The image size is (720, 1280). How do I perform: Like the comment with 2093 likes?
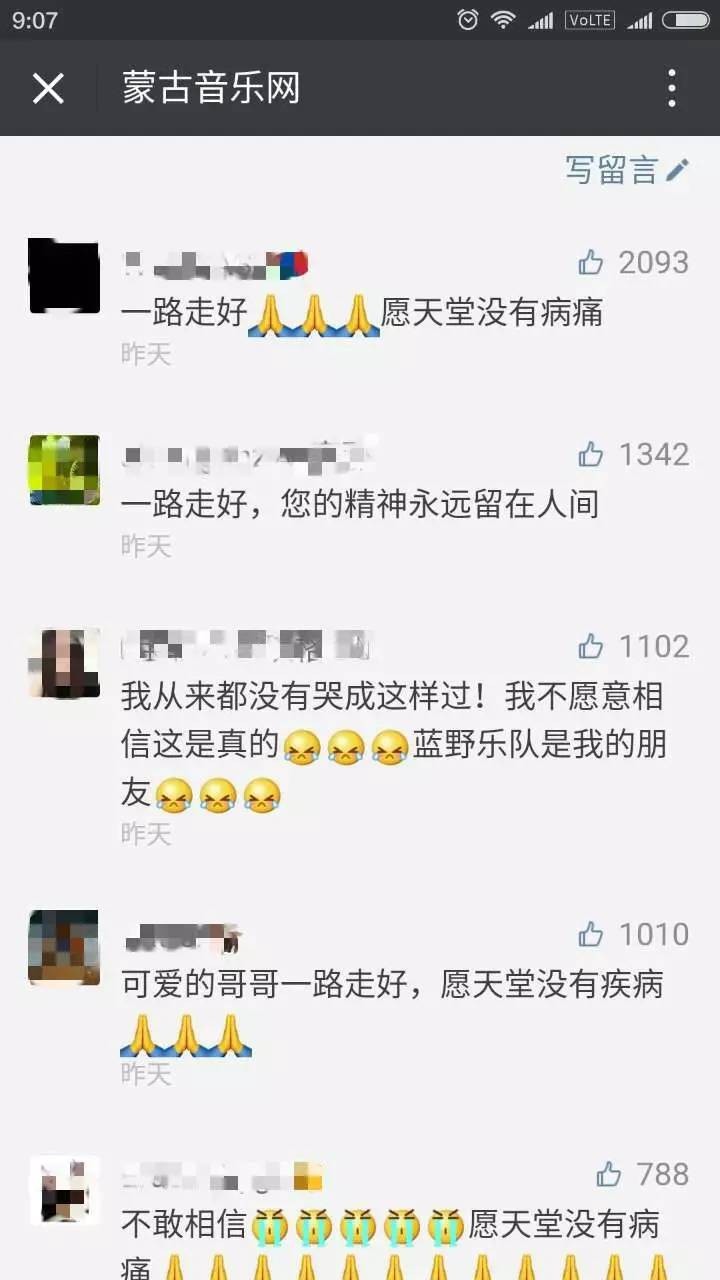pyautogui.click(x=592, y=263)
